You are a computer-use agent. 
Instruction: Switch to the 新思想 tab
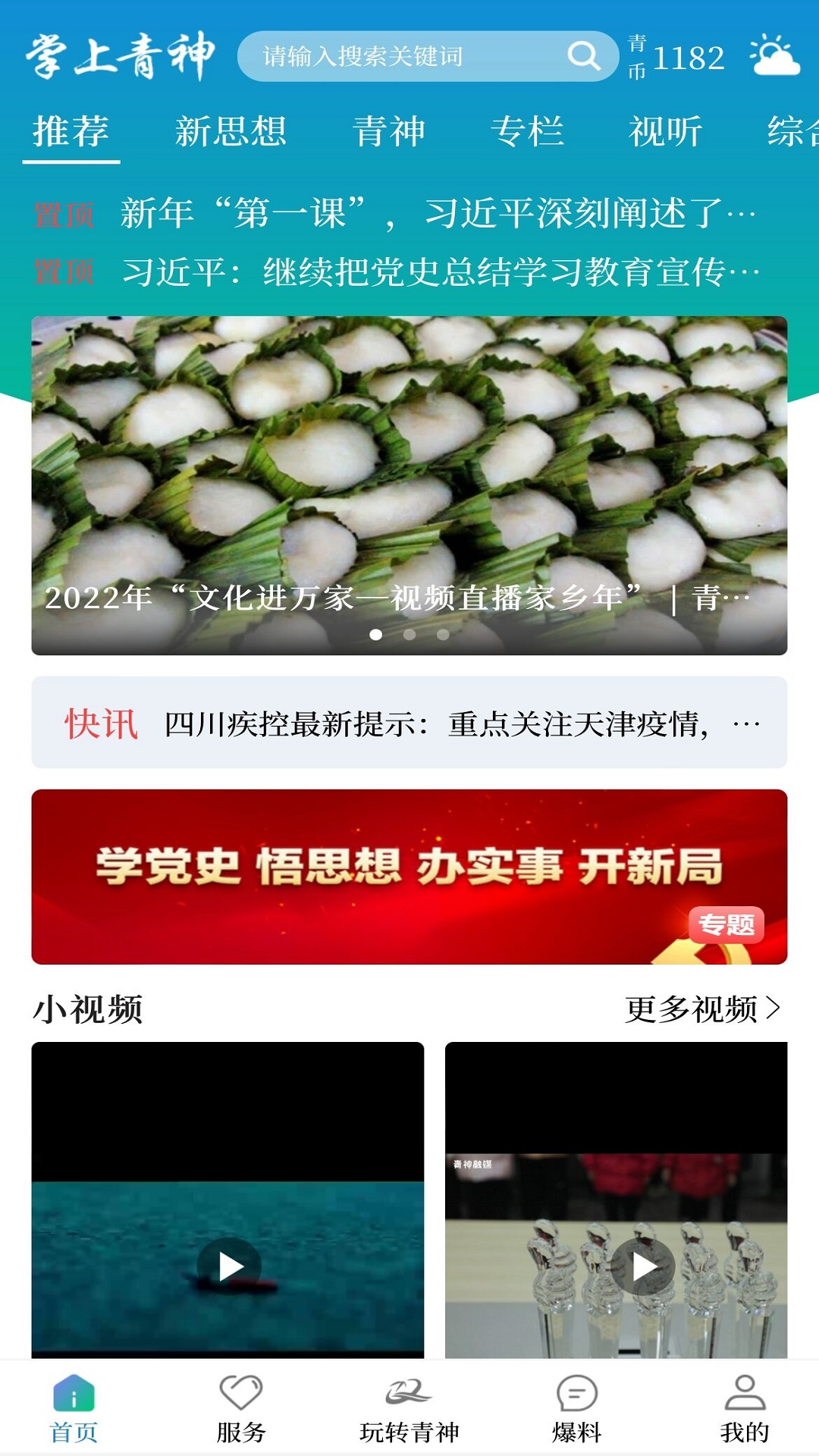coord(231,131)
